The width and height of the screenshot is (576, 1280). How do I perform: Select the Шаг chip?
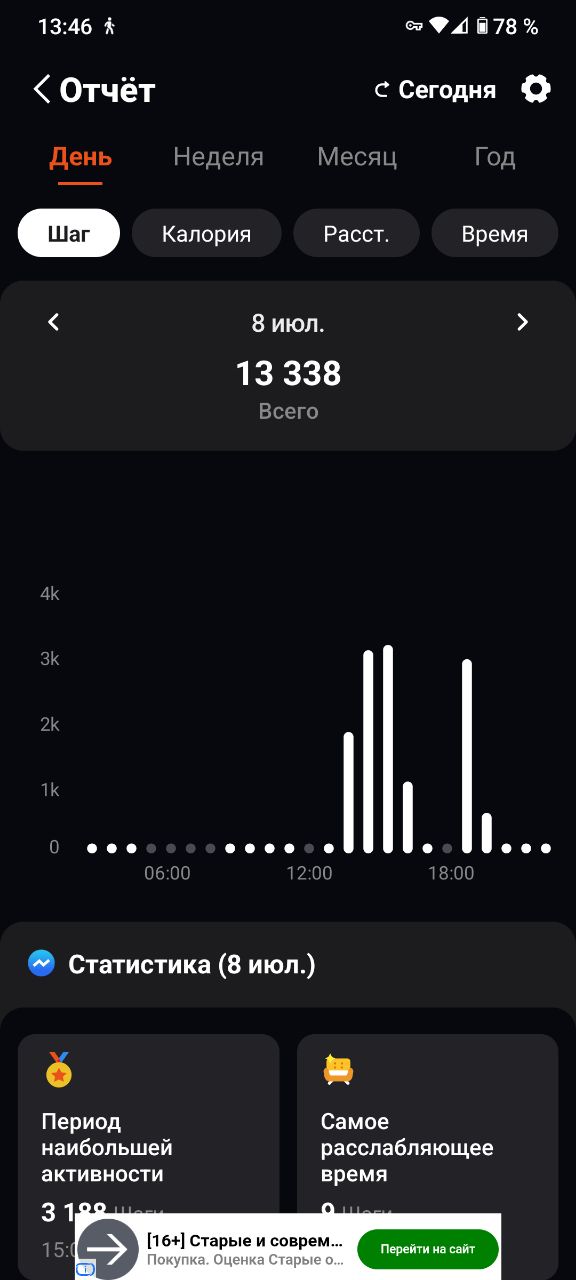(69, 234)
